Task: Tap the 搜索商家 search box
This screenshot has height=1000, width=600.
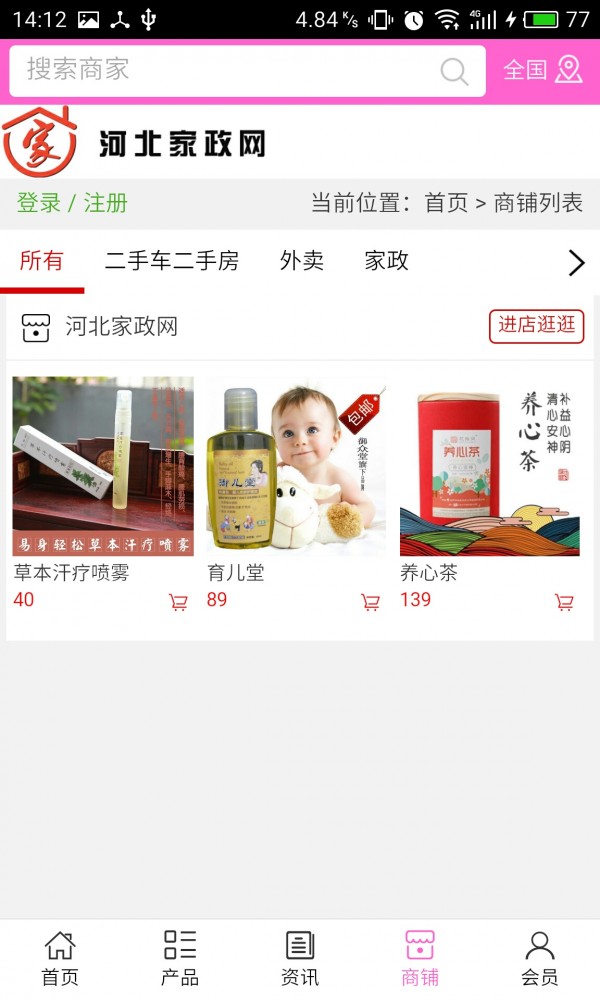Action: [x=230, y=70]
